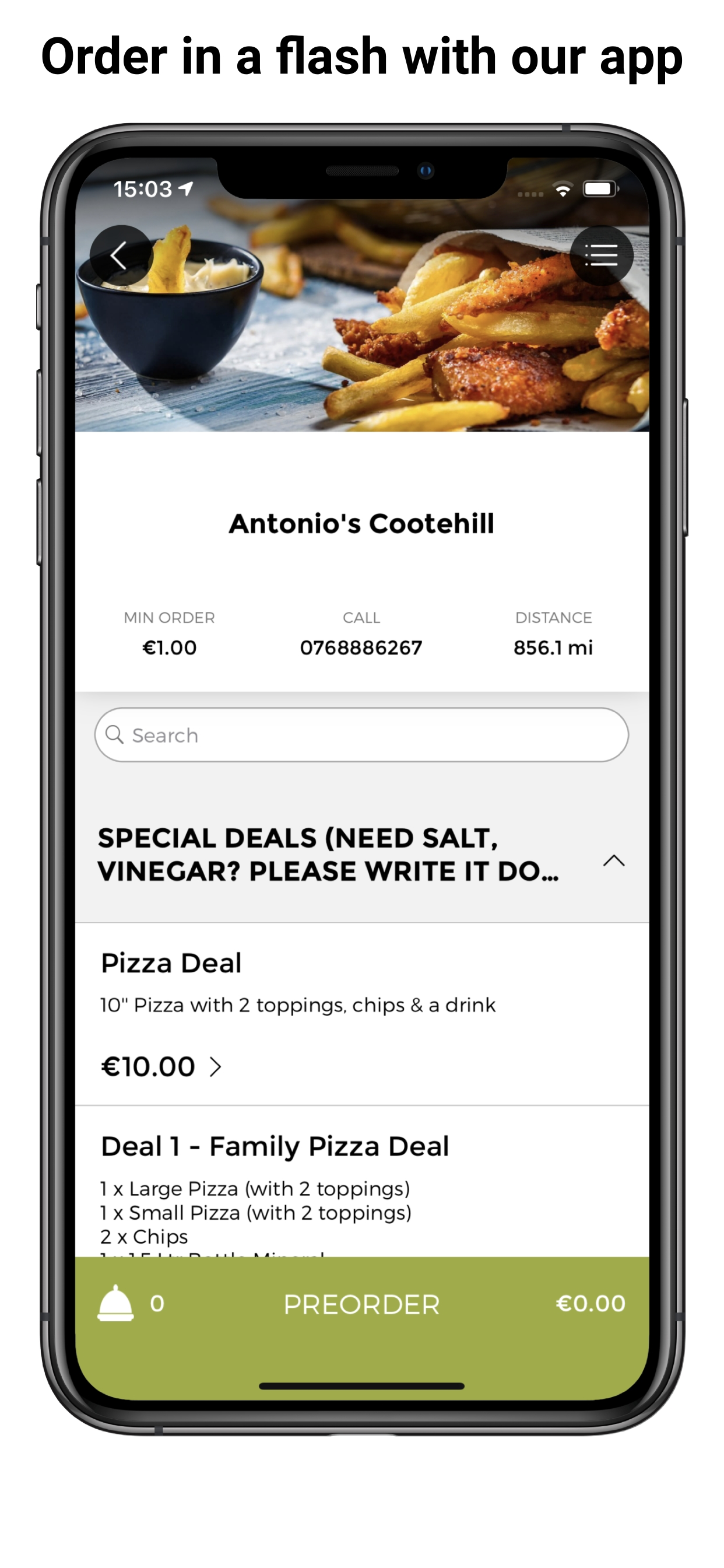Tap the Wi-Fi icon in the status bar

563,190
